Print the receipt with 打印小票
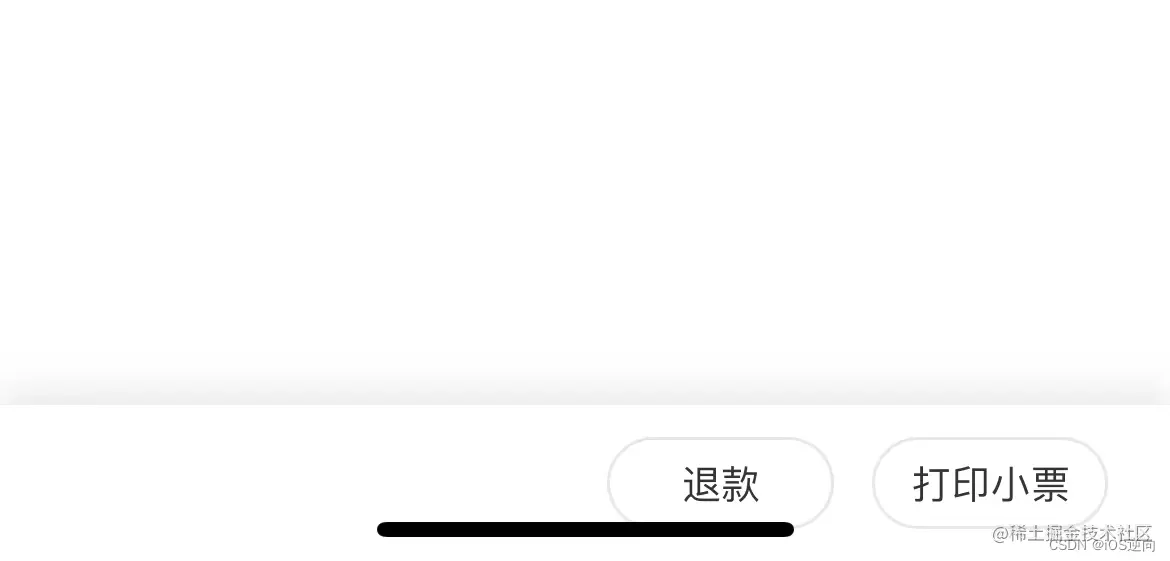Viewport: 1170px width, 561px height. 990,484
